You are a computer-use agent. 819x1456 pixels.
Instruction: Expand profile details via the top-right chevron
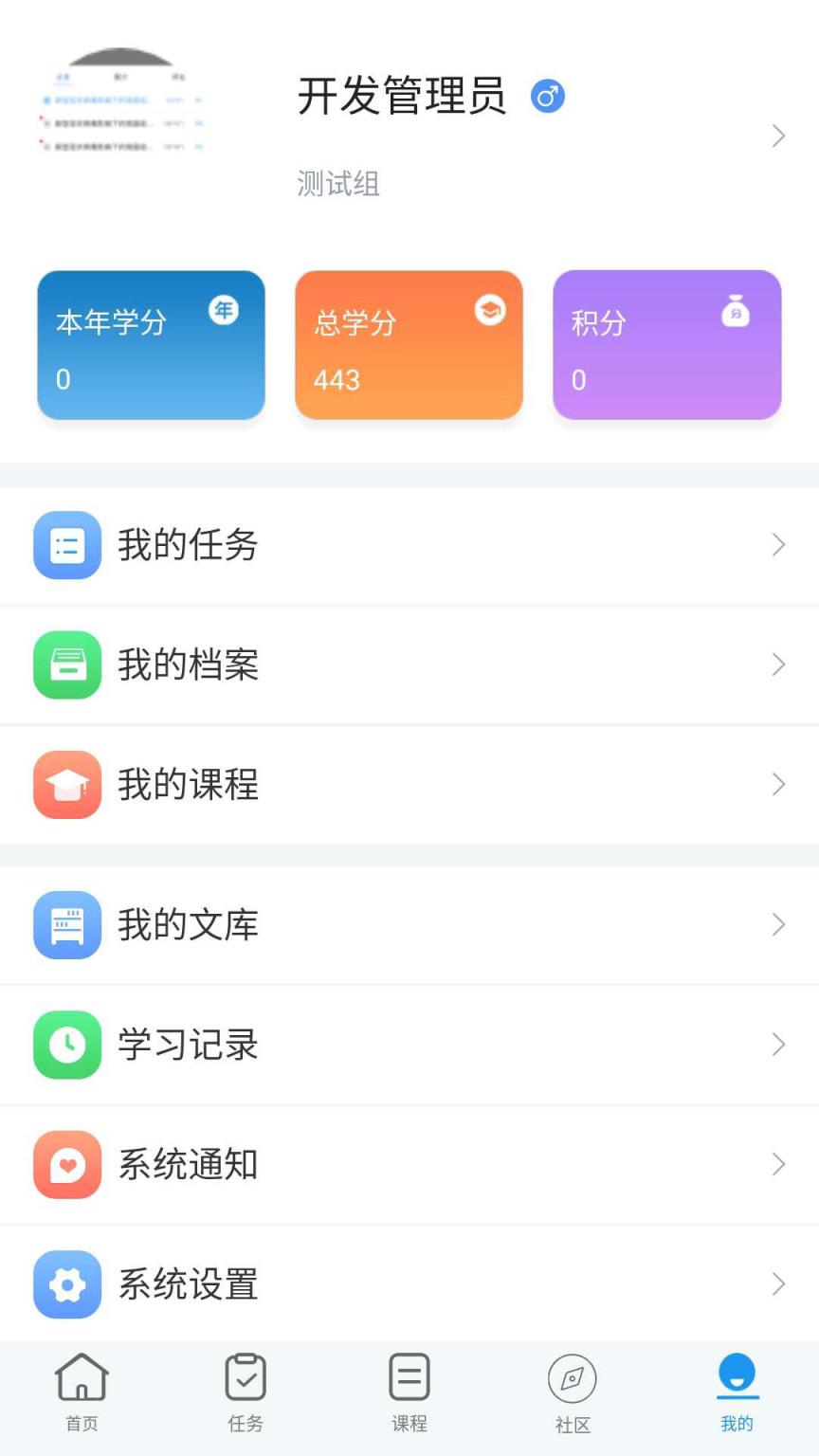pyautogui.click(x=778, y=136)
